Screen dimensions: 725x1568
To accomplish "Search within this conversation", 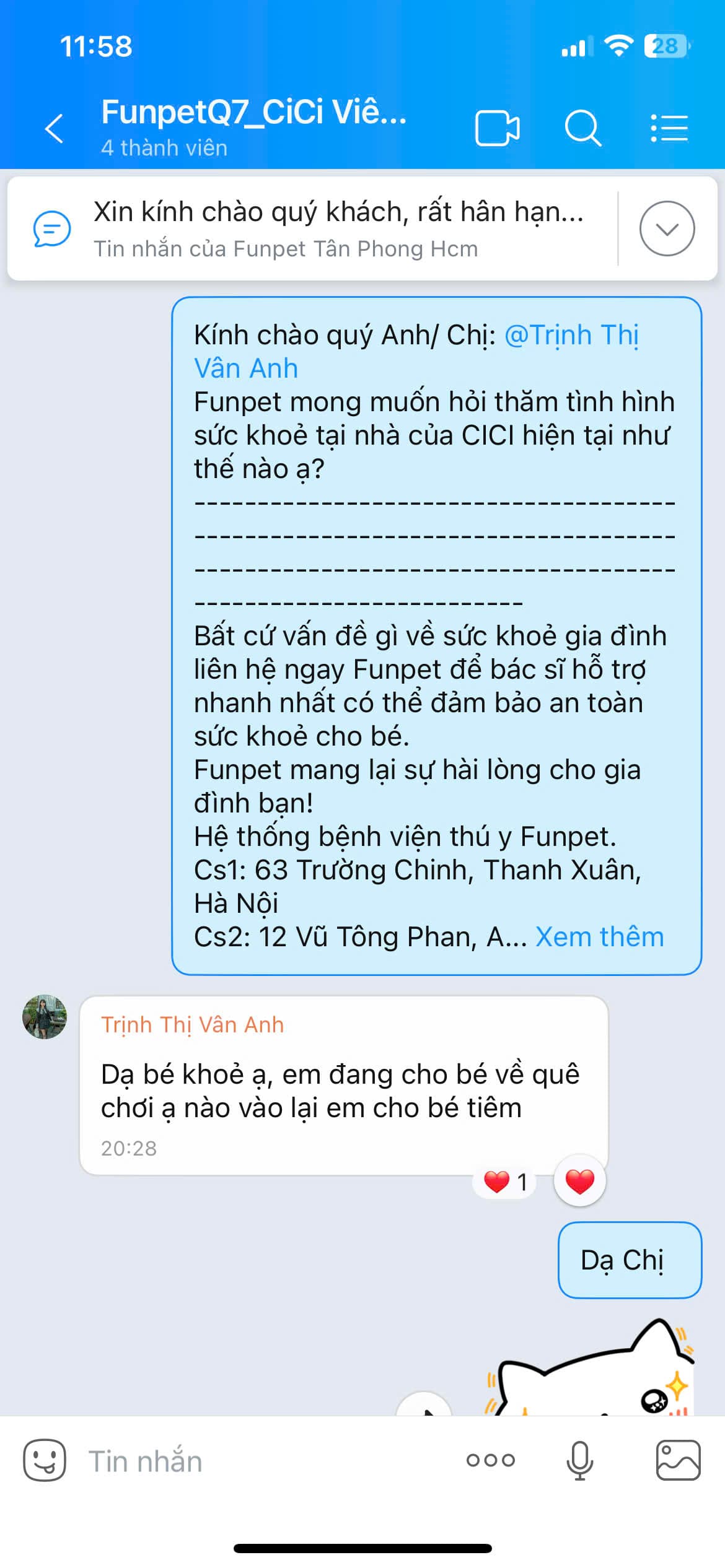I will 582,128.
